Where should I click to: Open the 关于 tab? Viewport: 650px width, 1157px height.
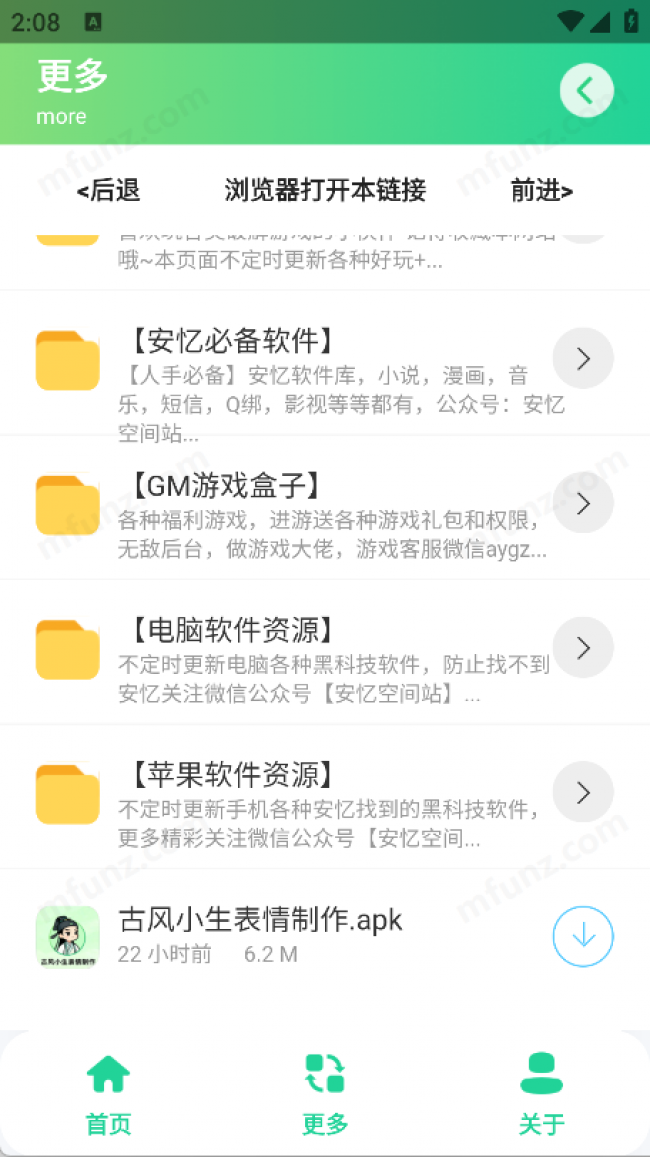tap(542, 1094)
